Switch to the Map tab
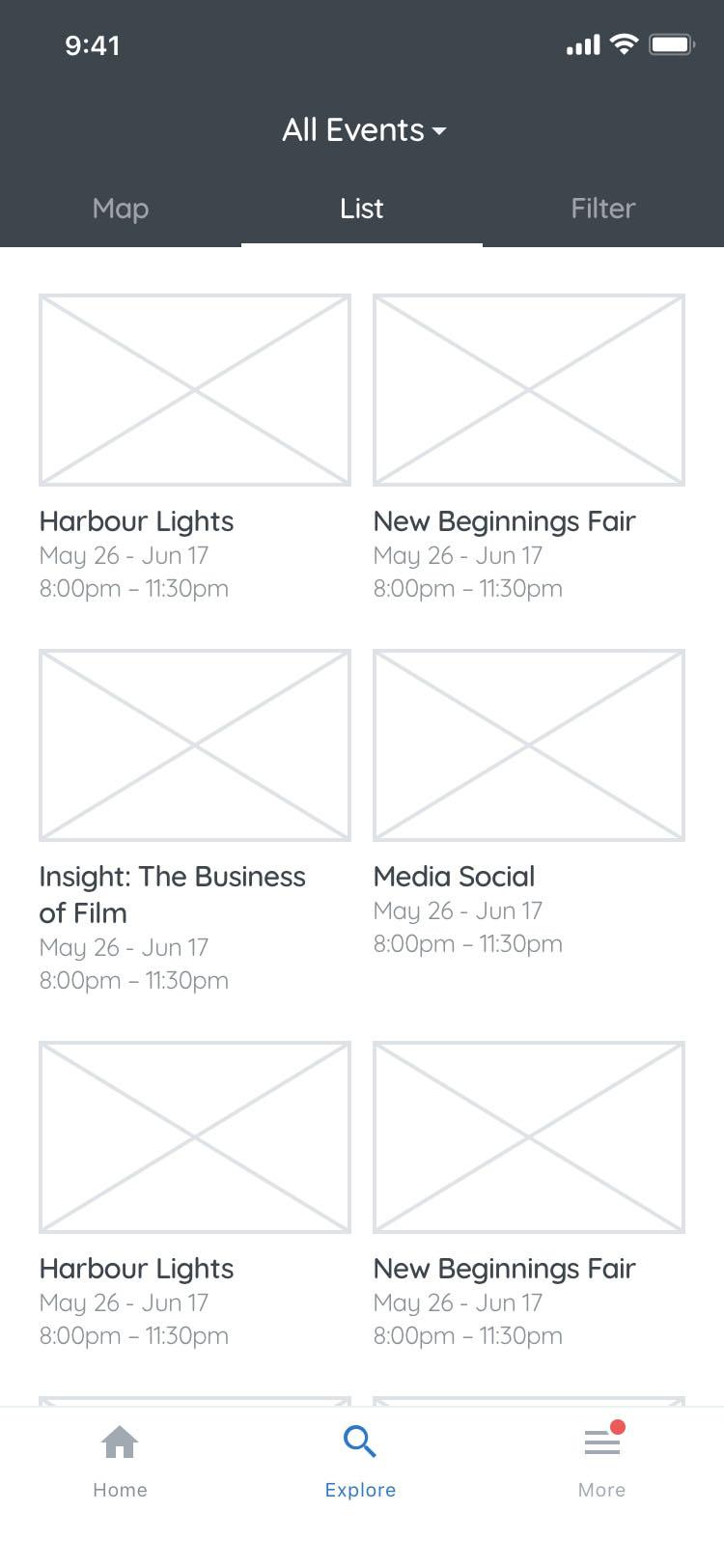Screen dimensions: 724x1568 click(x=120, y=209)
